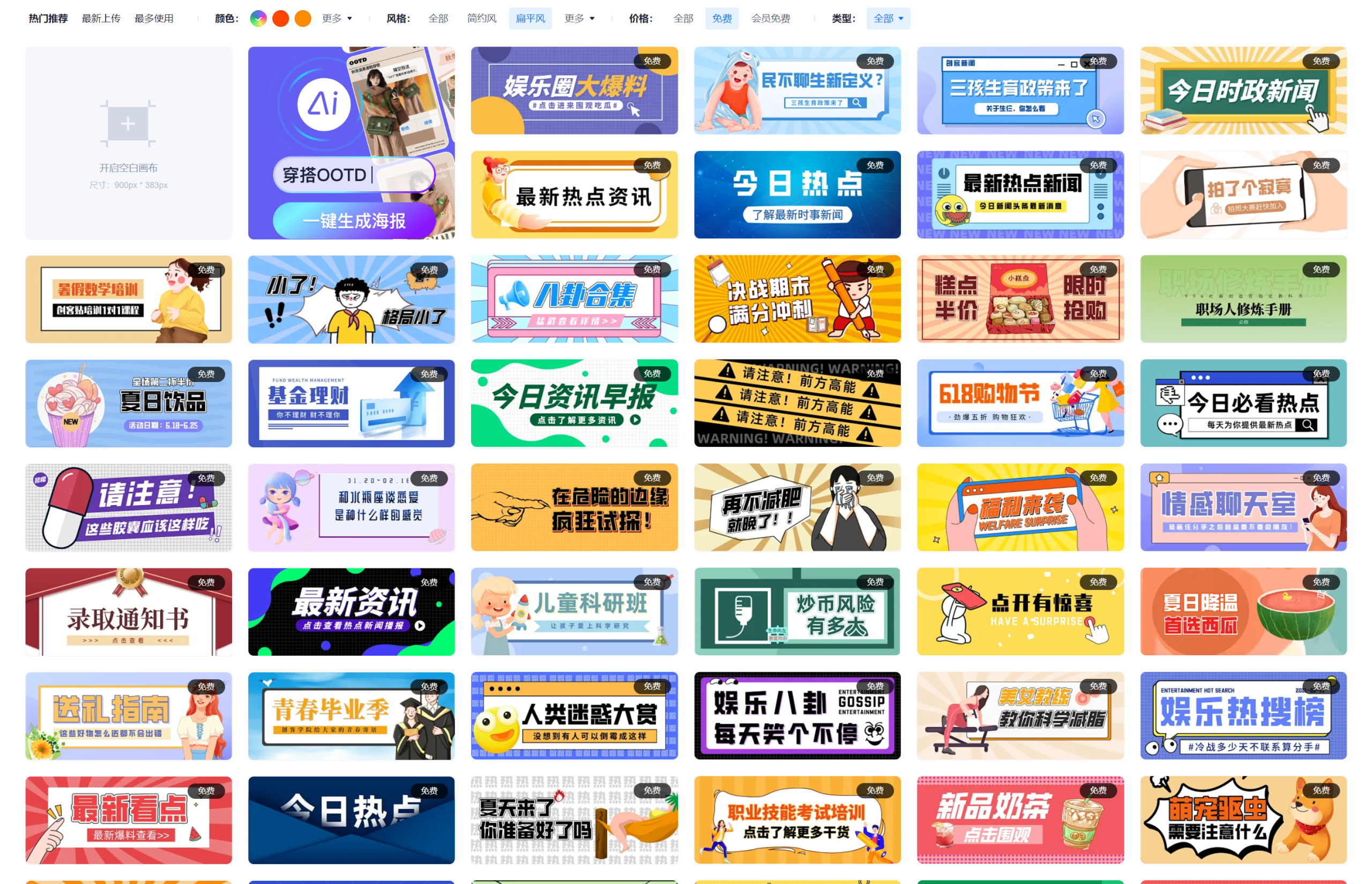Filter style by 简约风
The height and width of the screenshot is (884, 1372).
[481, 18]
